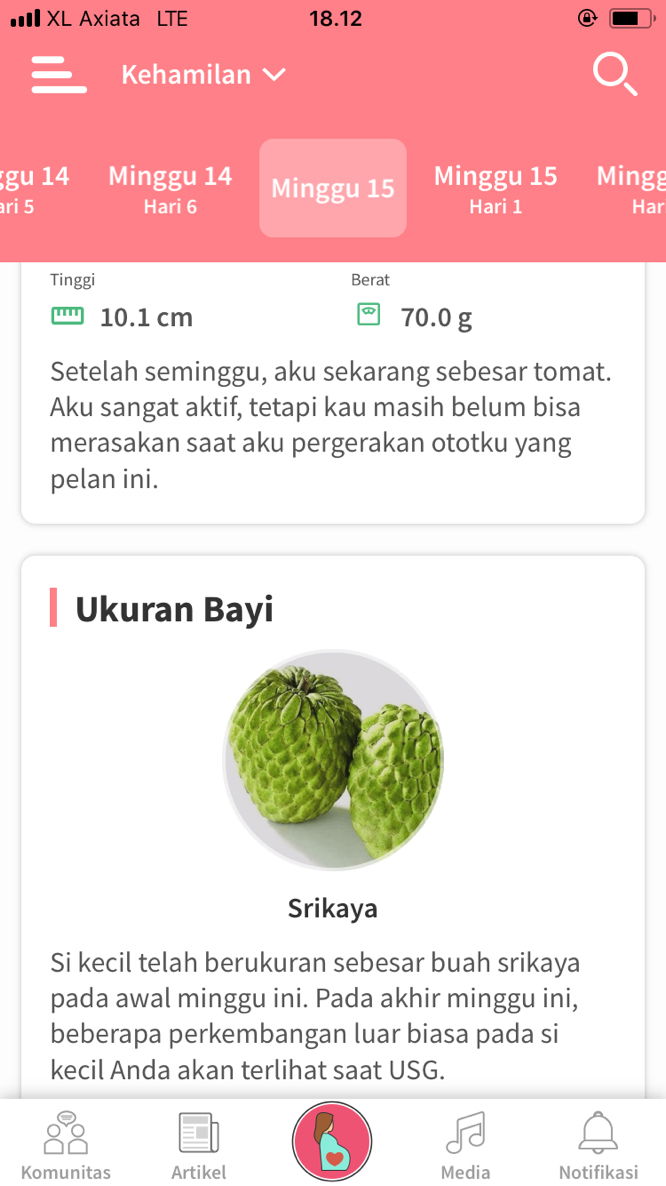Screen dimensions: 666x1186
Task: Open the search magnifier
Action: pyautogui.click(x=614, y=75)
